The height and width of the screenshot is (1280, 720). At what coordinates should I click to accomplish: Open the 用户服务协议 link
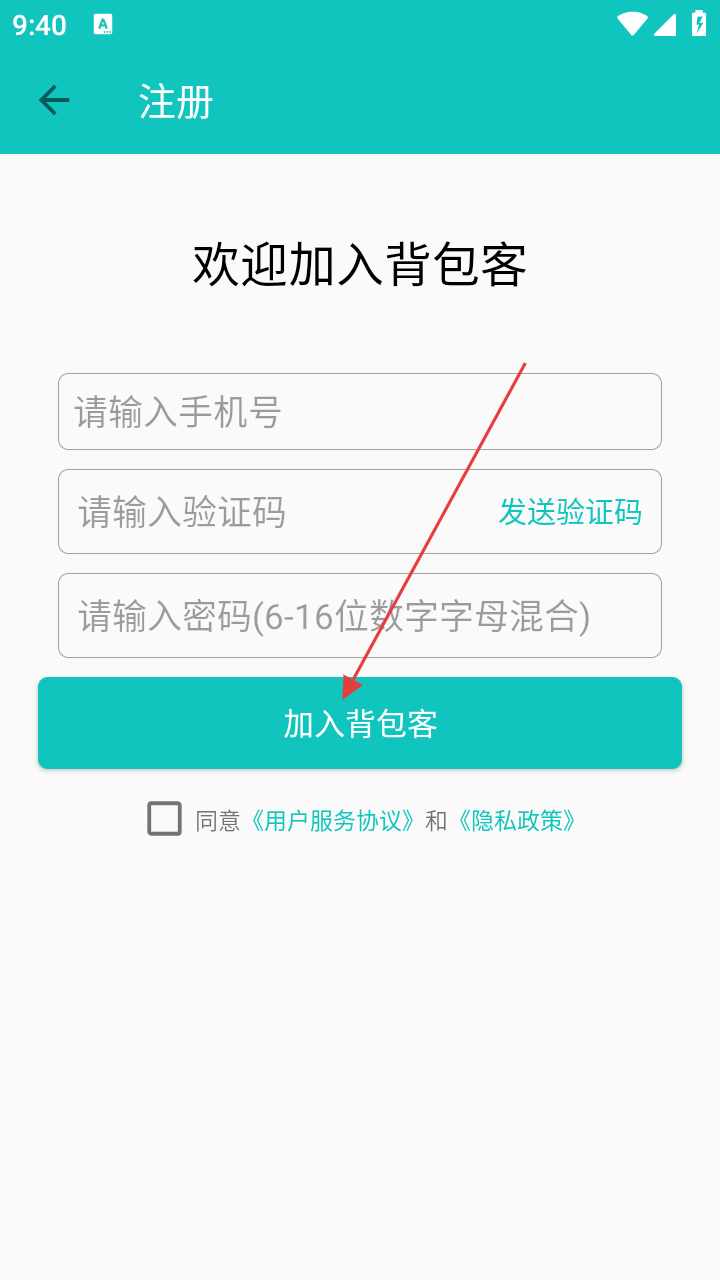(x=332, y=821)
